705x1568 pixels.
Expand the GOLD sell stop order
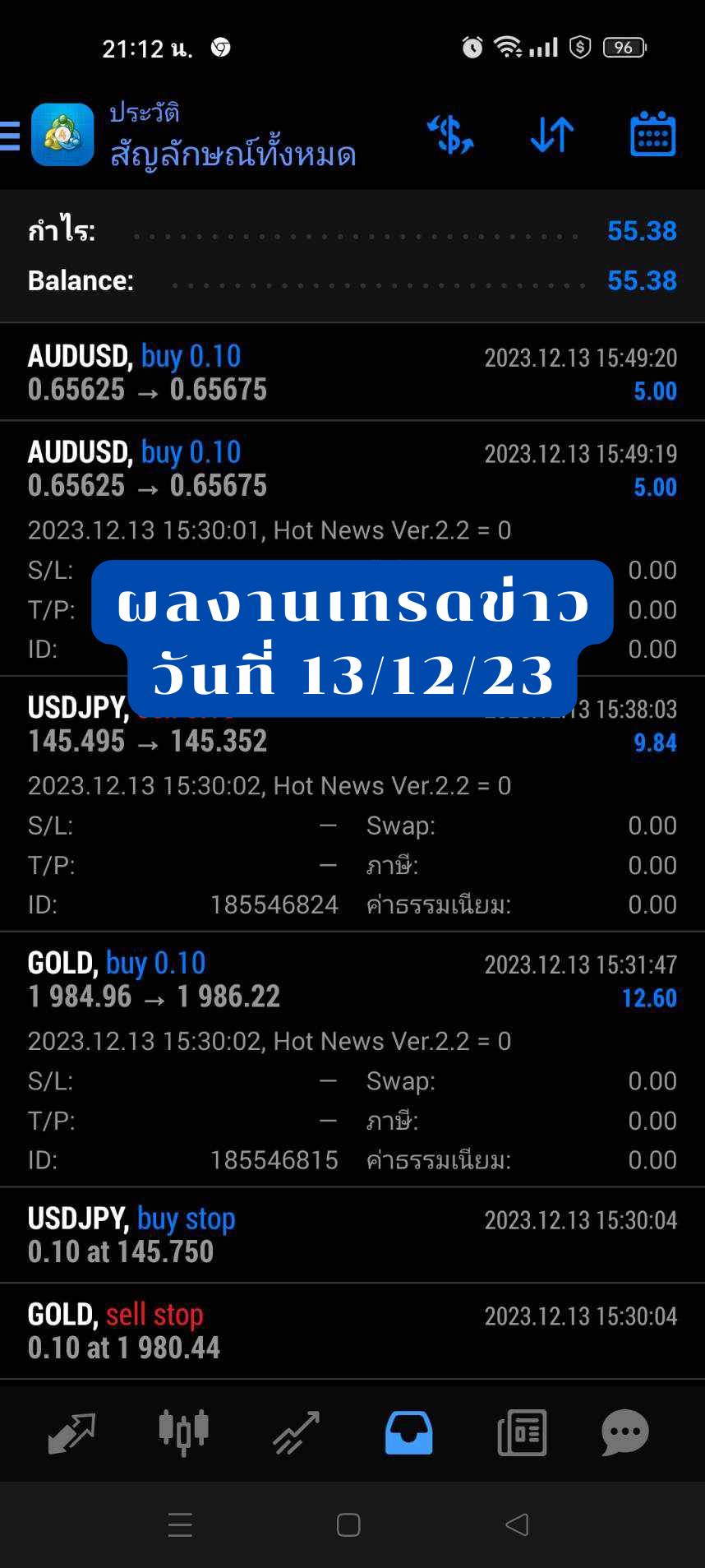352,1331
